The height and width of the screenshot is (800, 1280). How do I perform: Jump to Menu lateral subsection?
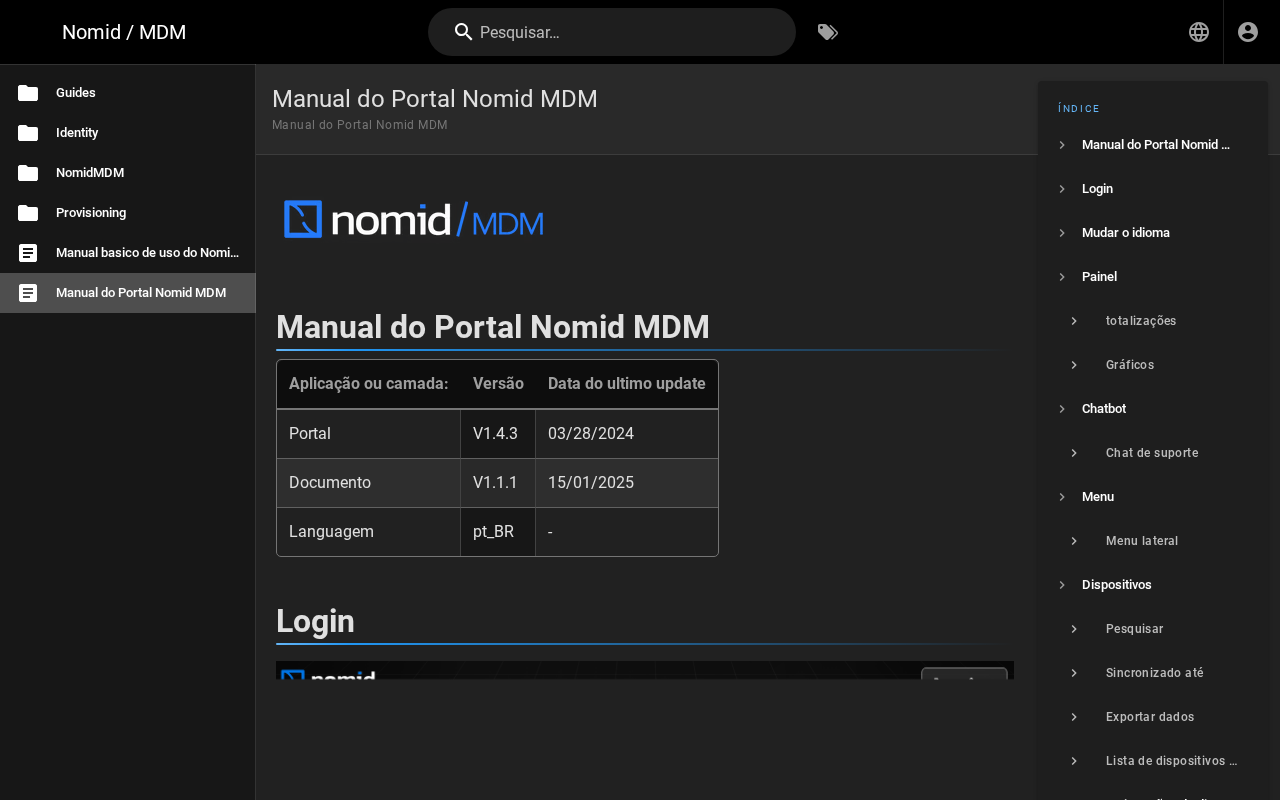1142,541
